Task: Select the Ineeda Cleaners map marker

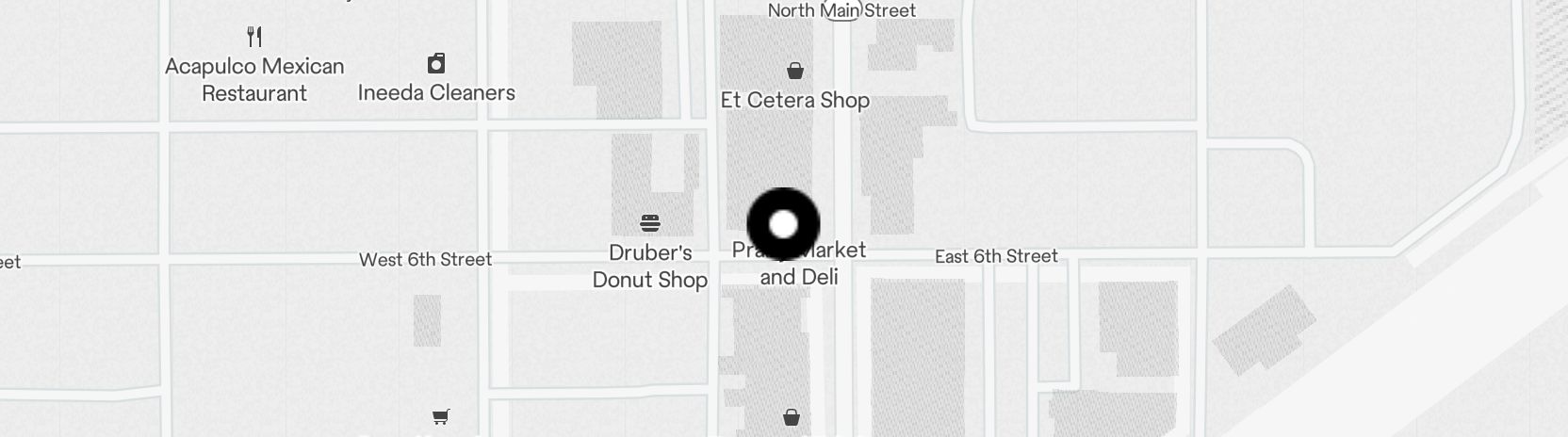Action: tap(436, 64)
